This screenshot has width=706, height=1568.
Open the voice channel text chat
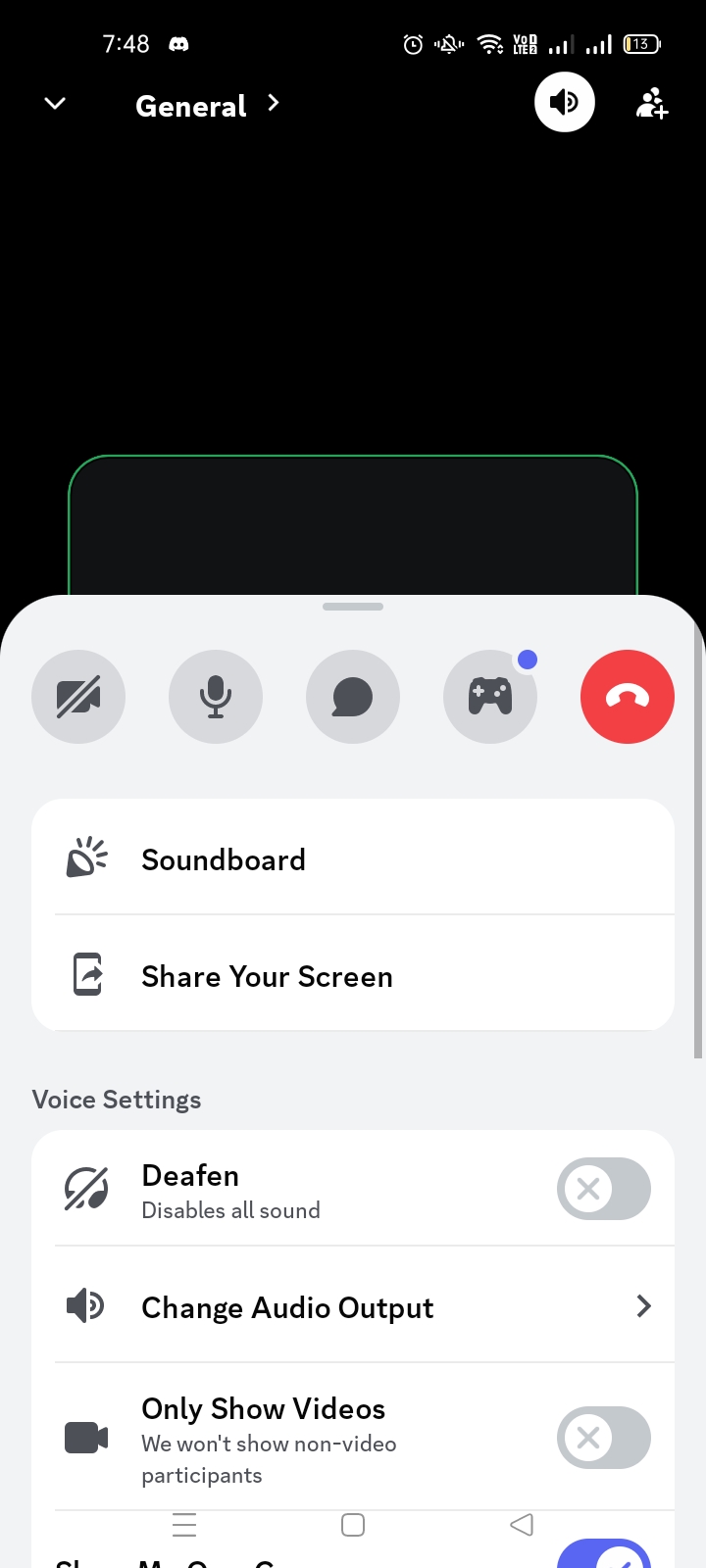(x=353, y=697)
